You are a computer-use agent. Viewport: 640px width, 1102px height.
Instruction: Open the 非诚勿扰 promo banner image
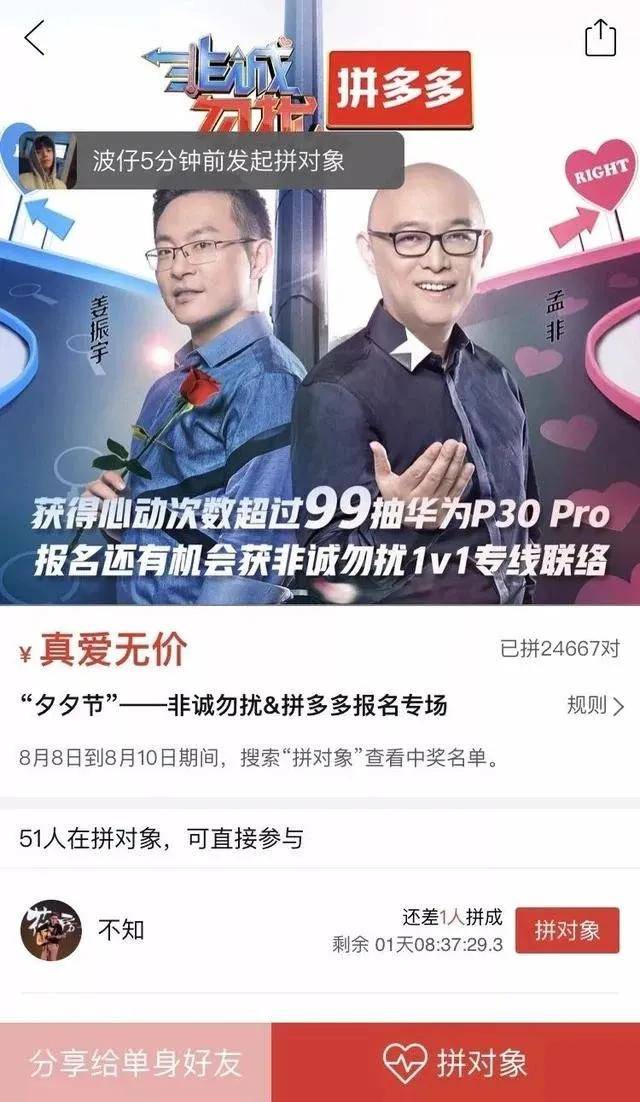coord(320,400)
